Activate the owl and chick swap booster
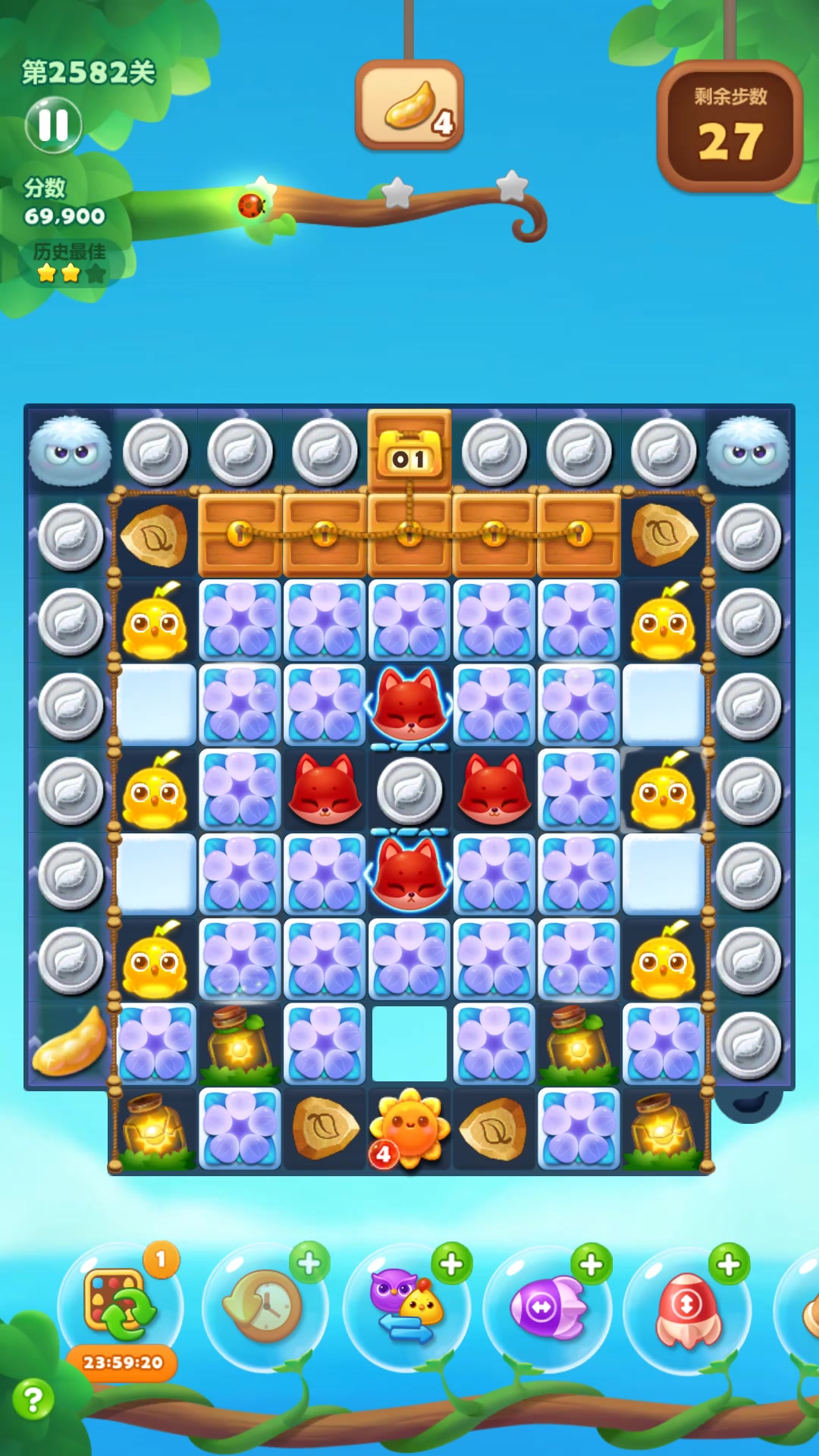Screen dimensions: 819x1456 tap(406, 1306)
